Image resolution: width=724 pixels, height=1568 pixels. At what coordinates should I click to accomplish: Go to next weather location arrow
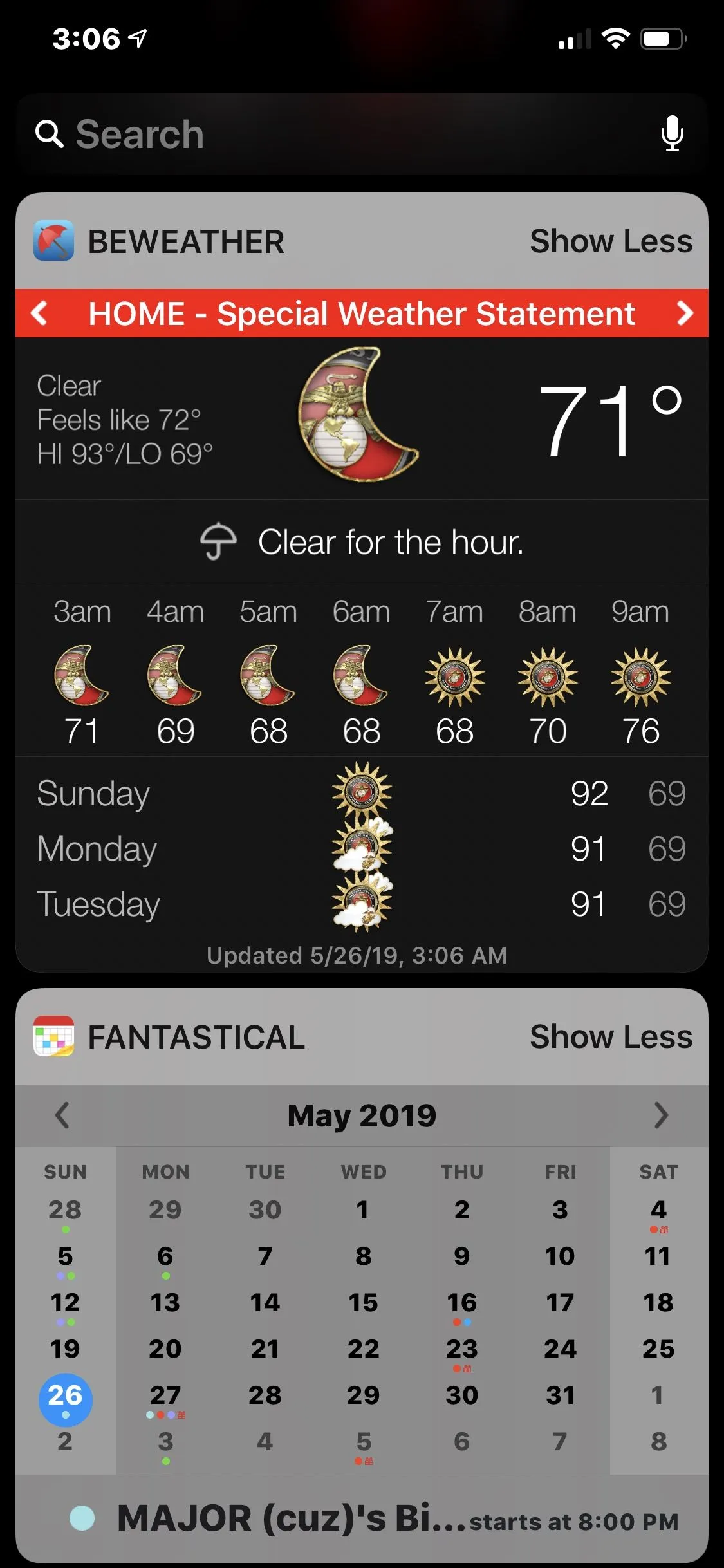(685, 313)
